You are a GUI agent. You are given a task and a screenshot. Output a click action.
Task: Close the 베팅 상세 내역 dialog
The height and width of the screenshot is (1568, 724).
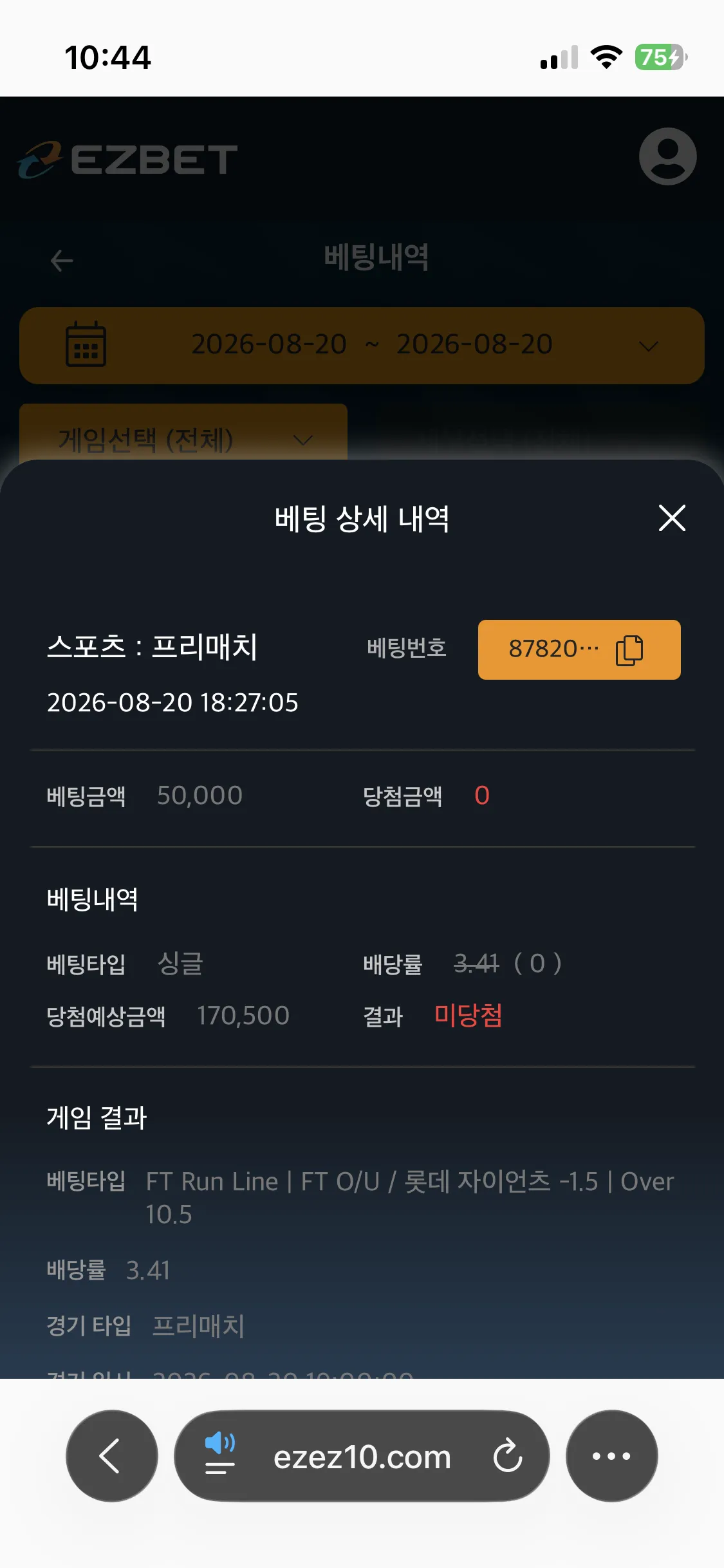[672, 518]
